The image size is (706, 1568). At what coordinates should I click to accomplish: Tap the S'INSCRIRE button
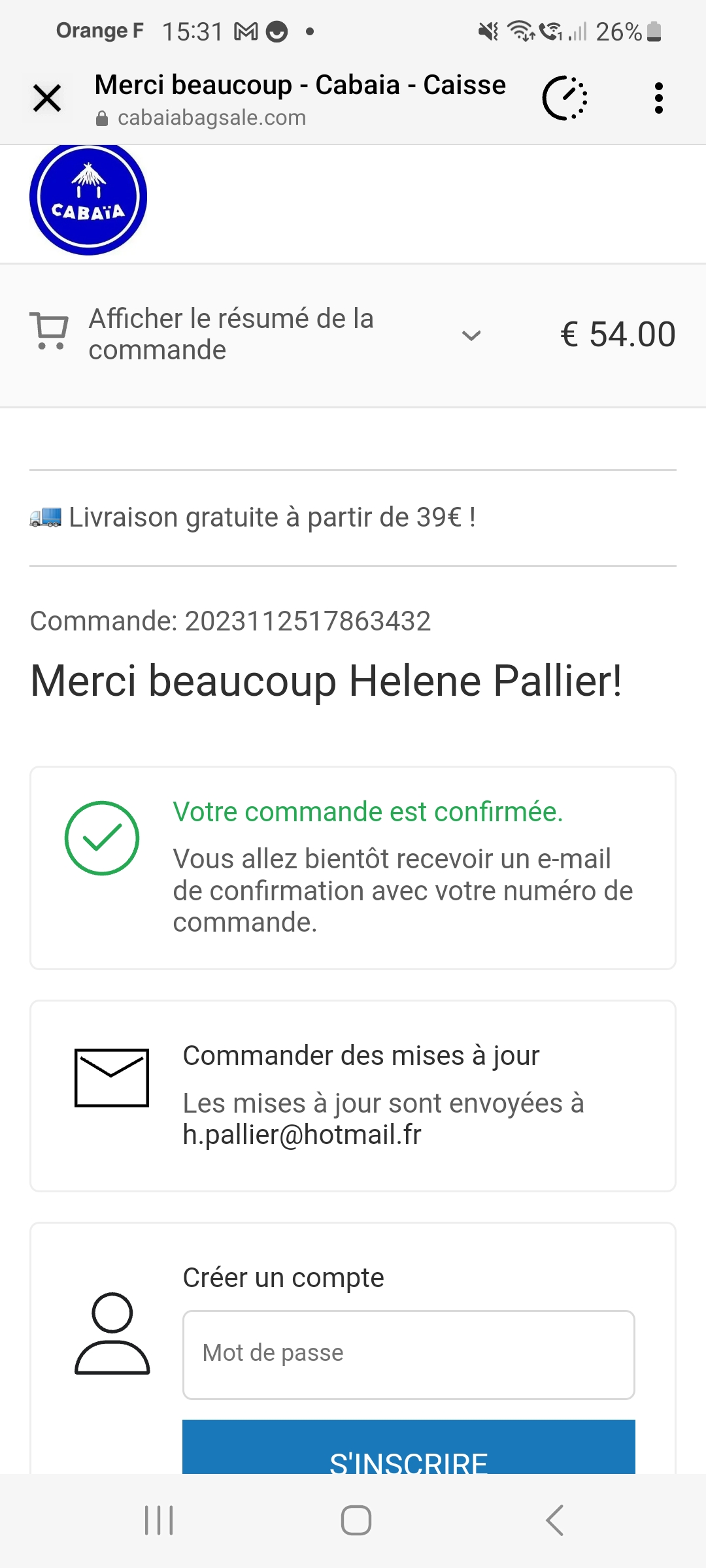tap(409, 1447)
